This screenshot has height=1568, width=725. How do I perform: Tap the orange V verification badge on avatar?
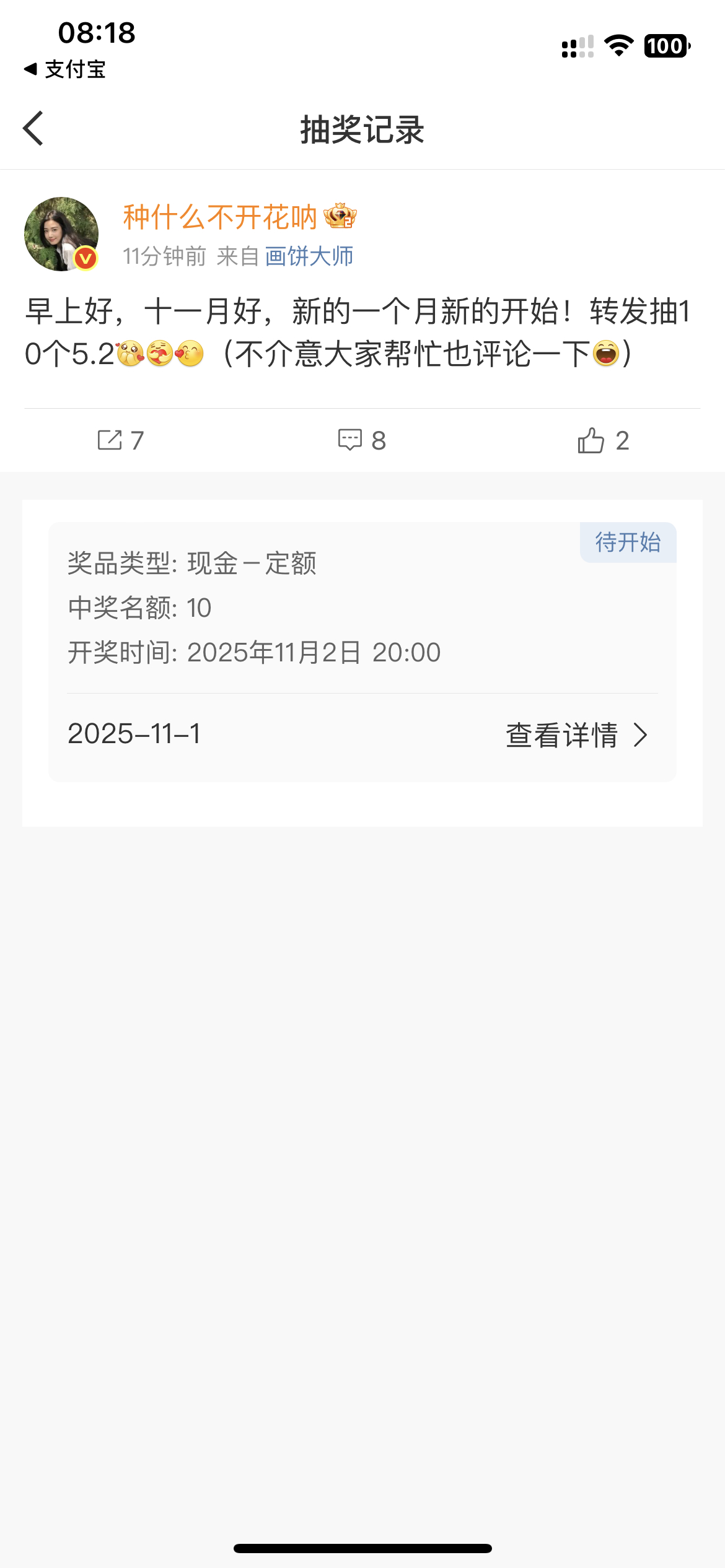pos(85,256)
